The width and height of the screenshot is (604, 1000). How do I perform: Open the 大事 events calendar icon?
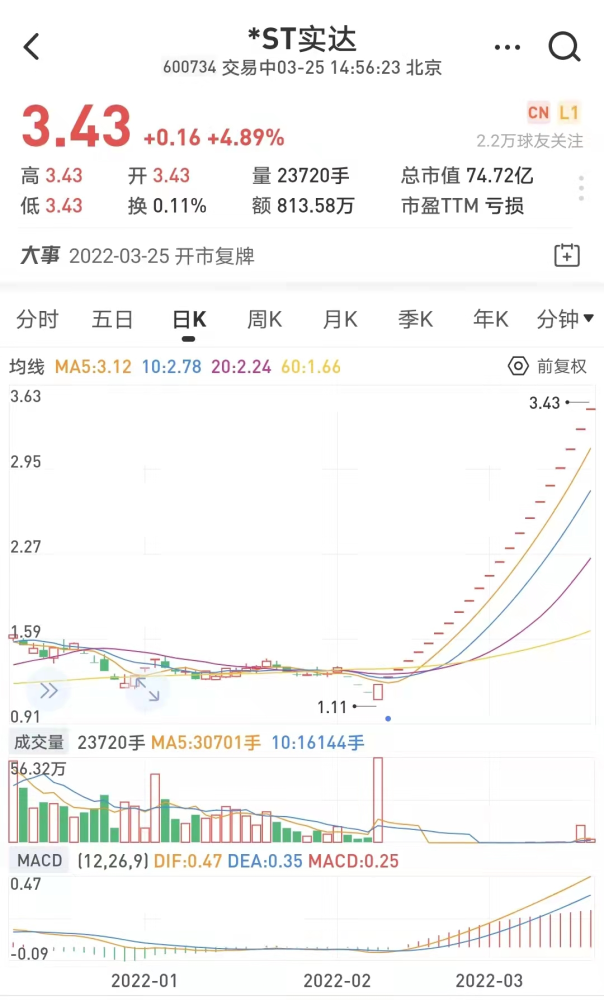567,255
